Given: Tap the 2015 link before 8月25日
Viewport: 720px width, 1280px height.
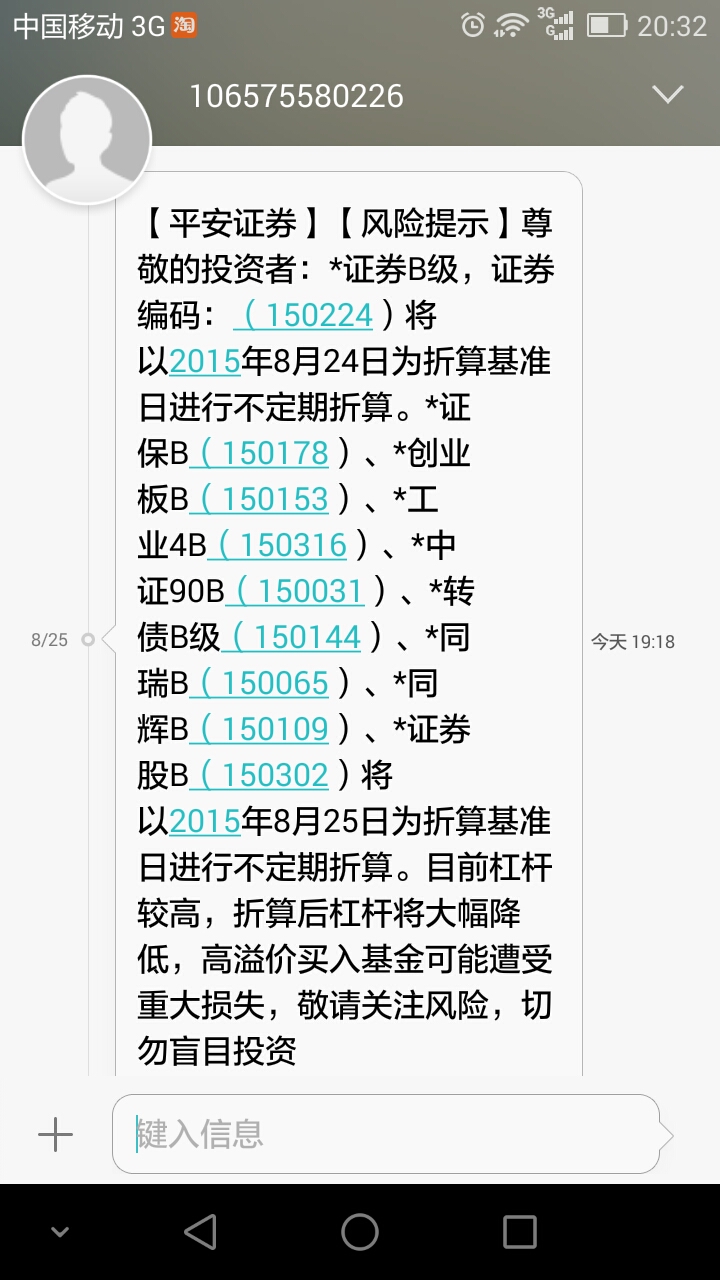Looking at the screenshot, I should [x=205, y=822].
